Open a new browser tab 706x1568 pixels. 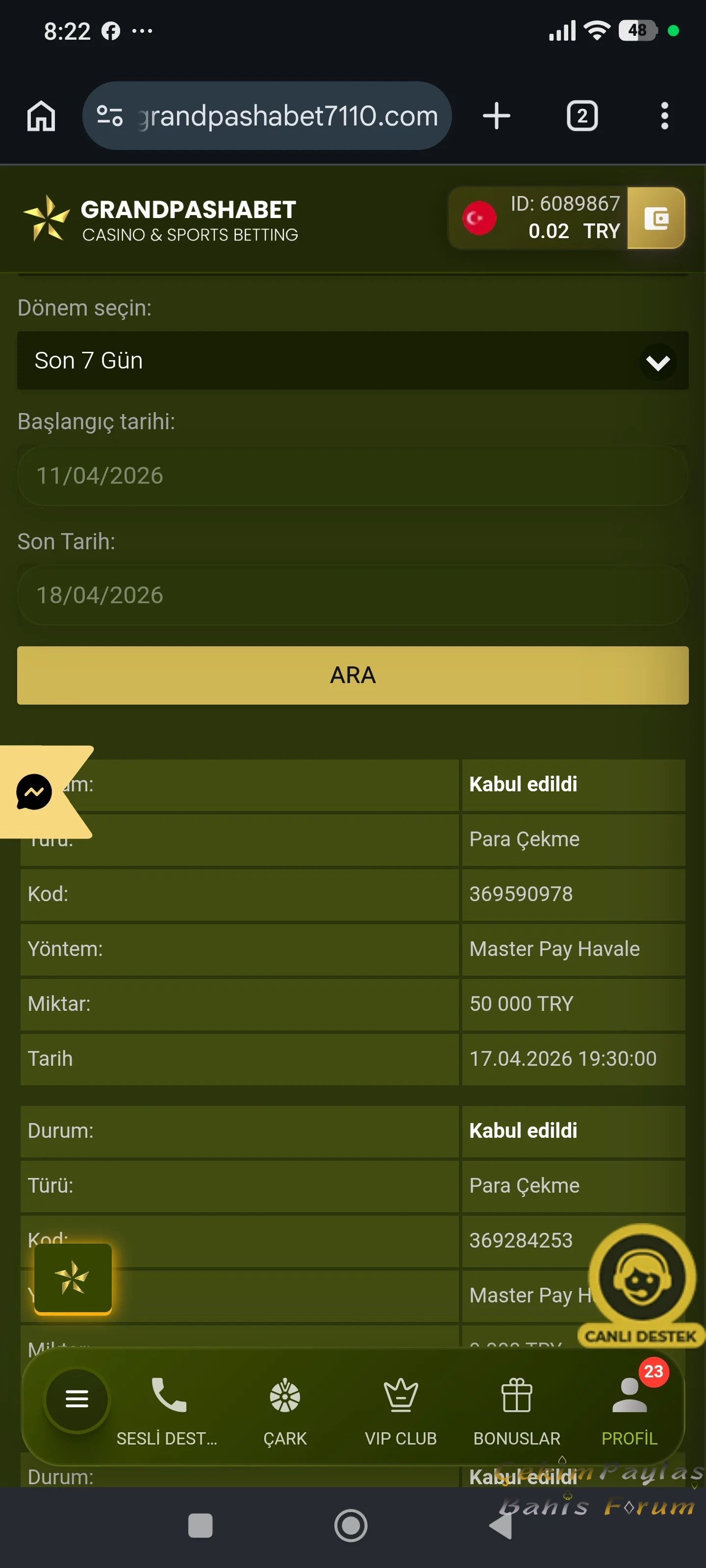496,116
